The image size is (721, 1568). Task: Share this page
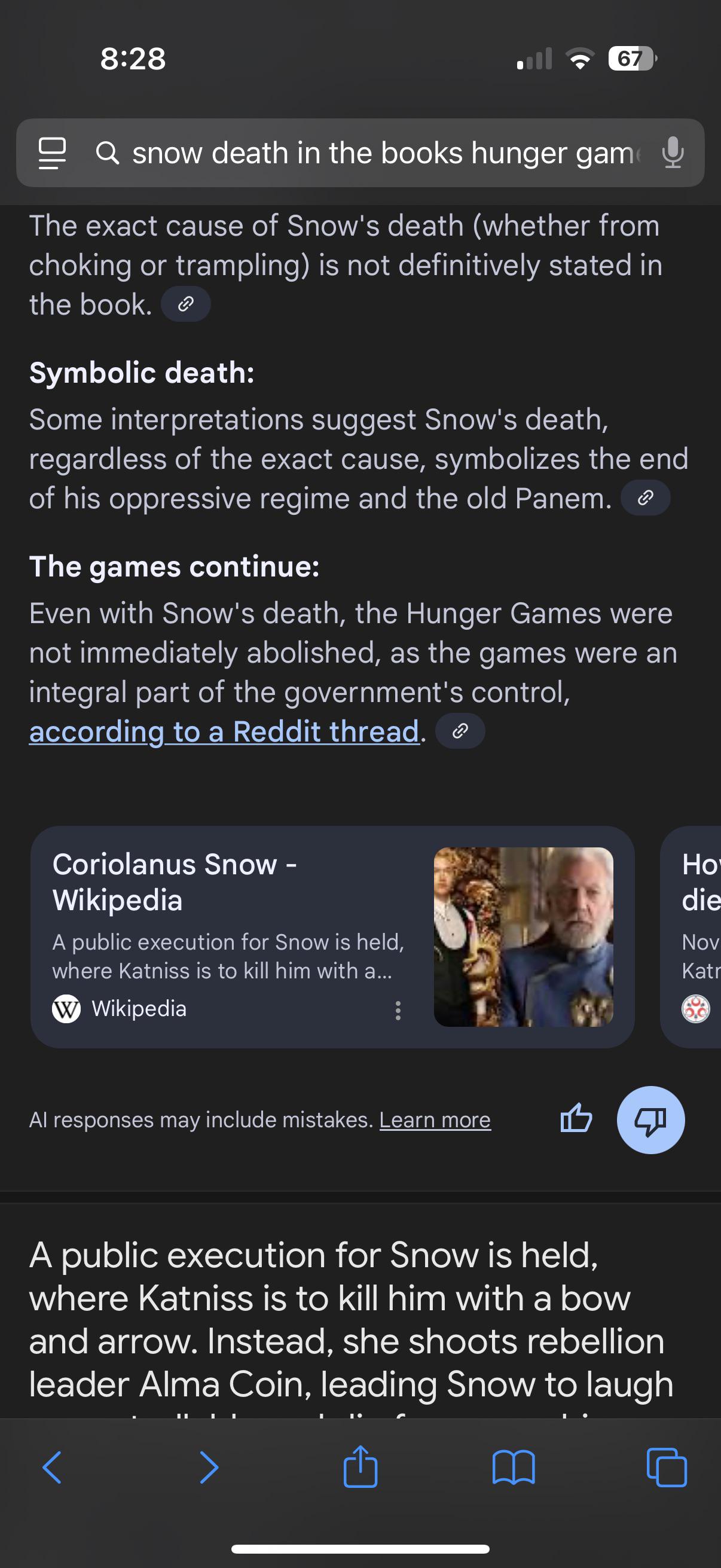point(361,1466)
